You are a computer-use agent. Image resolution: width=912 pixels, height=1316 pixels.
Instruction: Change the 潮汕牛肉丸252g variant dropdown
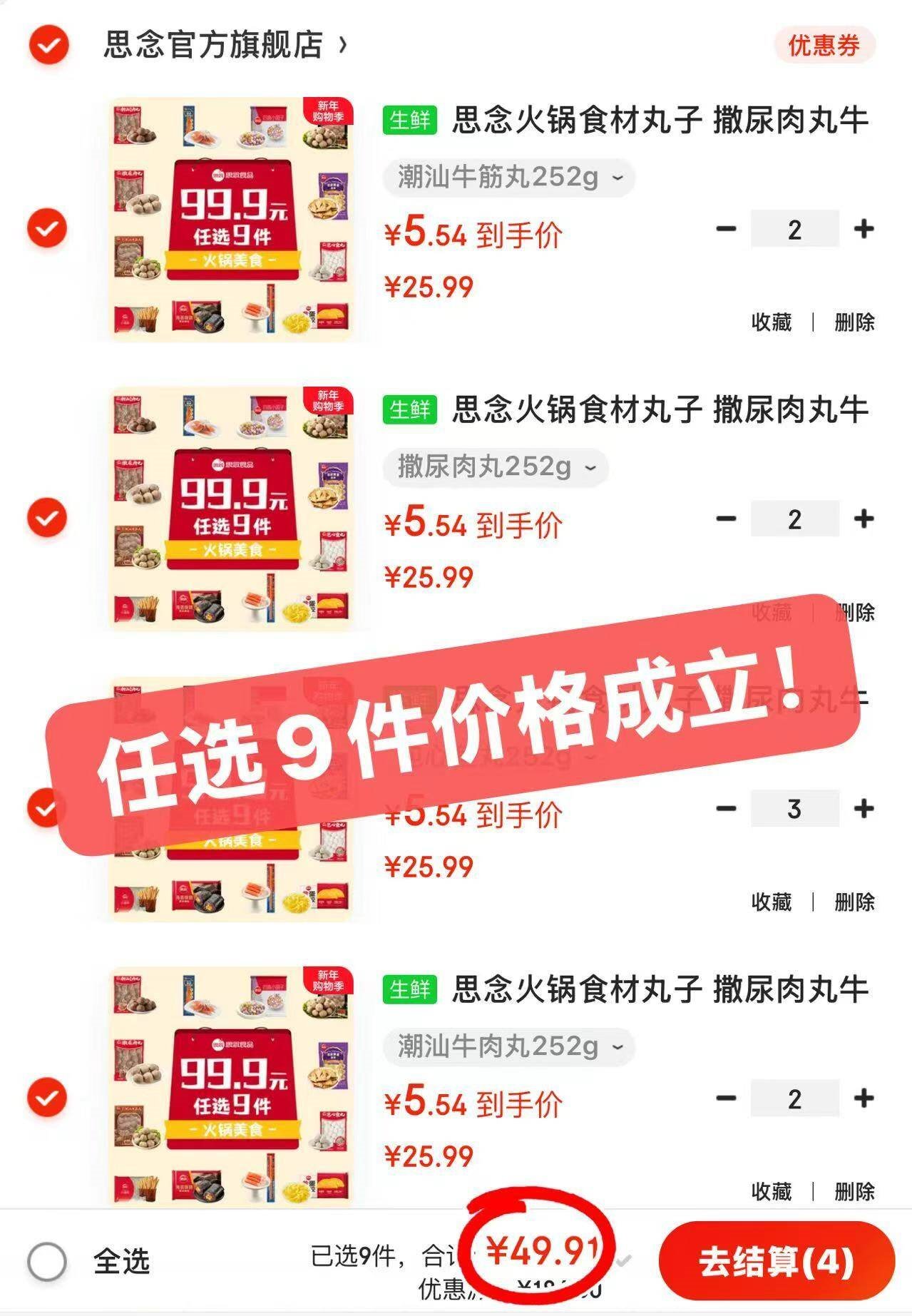coord(508,1046)
